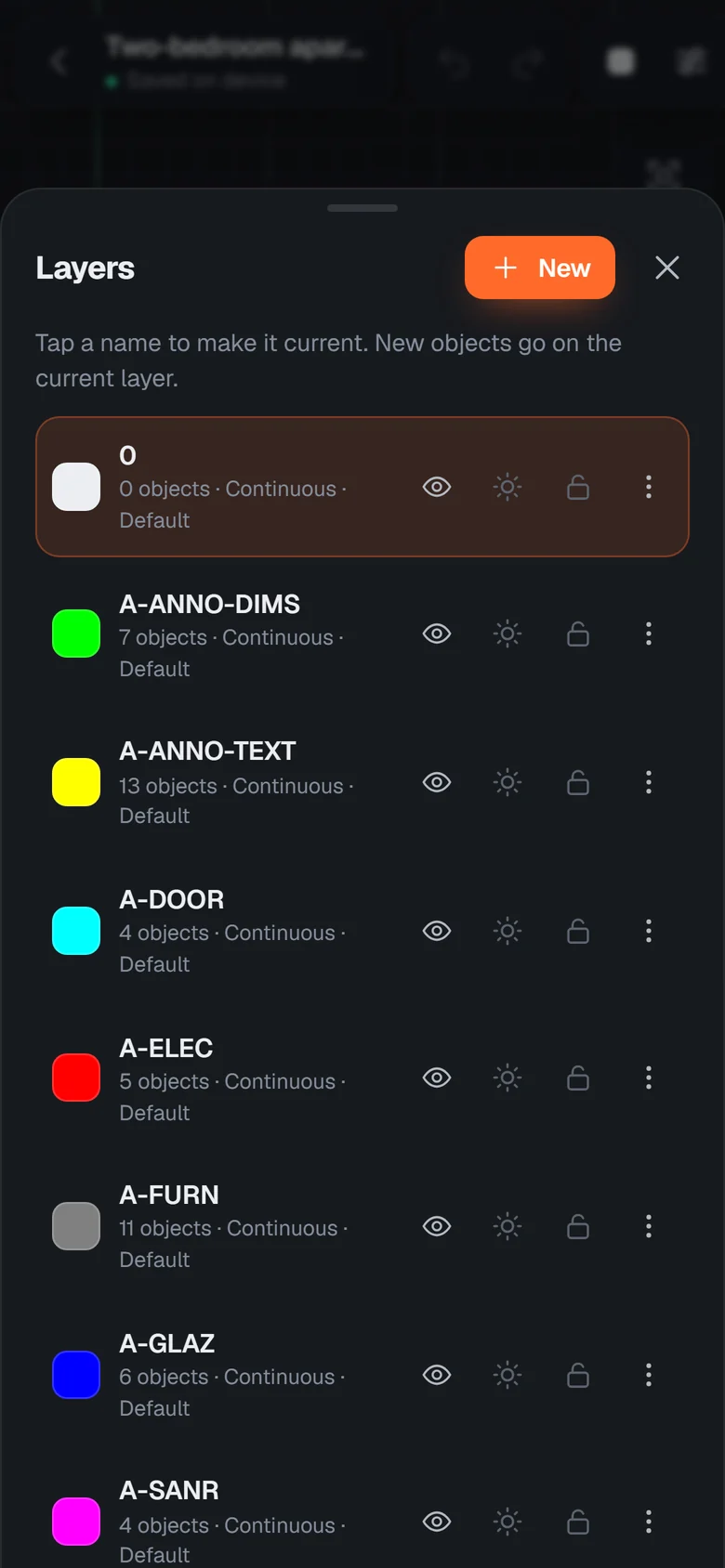Lock the A-FURN layer
This screenshot has height=1568, width=725.
coord(578,1226)
